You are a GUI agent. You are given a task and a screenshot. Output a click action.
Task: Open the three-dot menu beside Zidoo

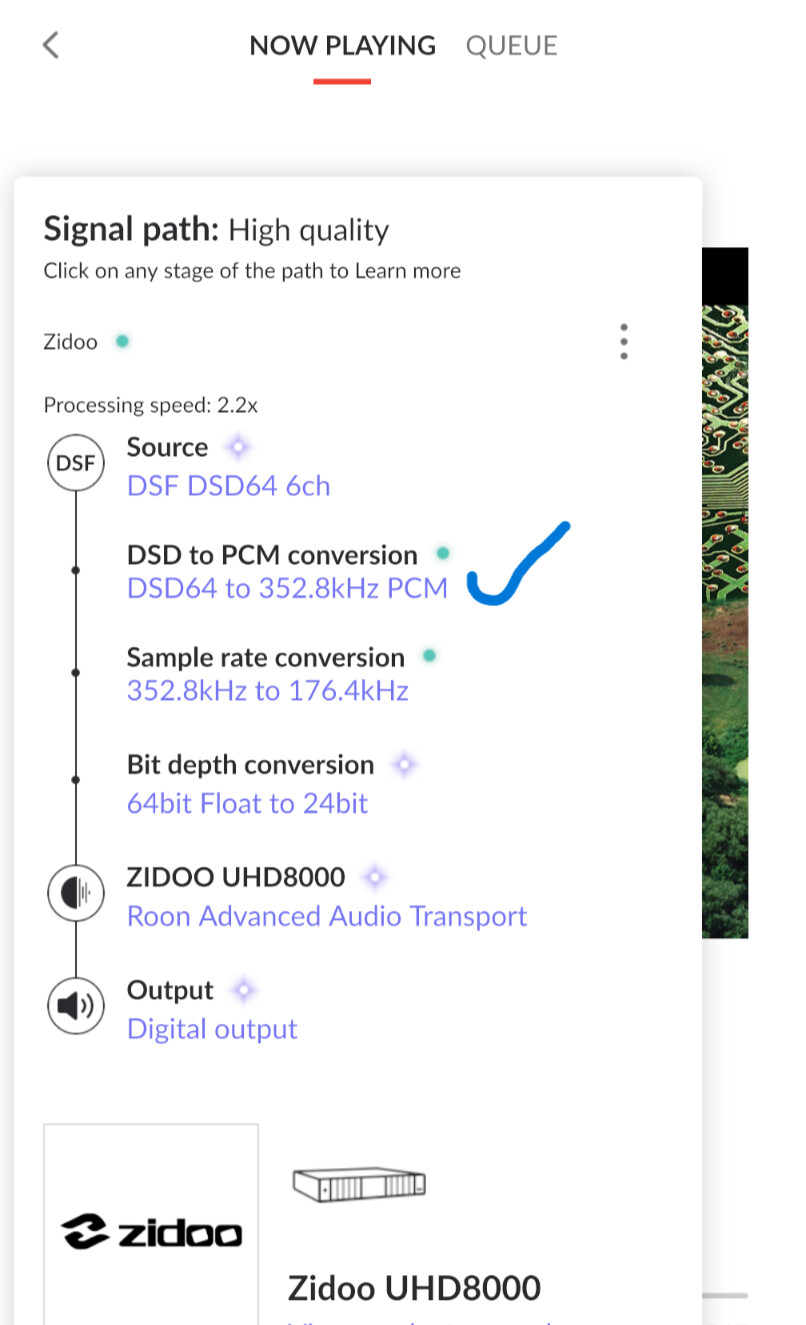click(624, 342)
